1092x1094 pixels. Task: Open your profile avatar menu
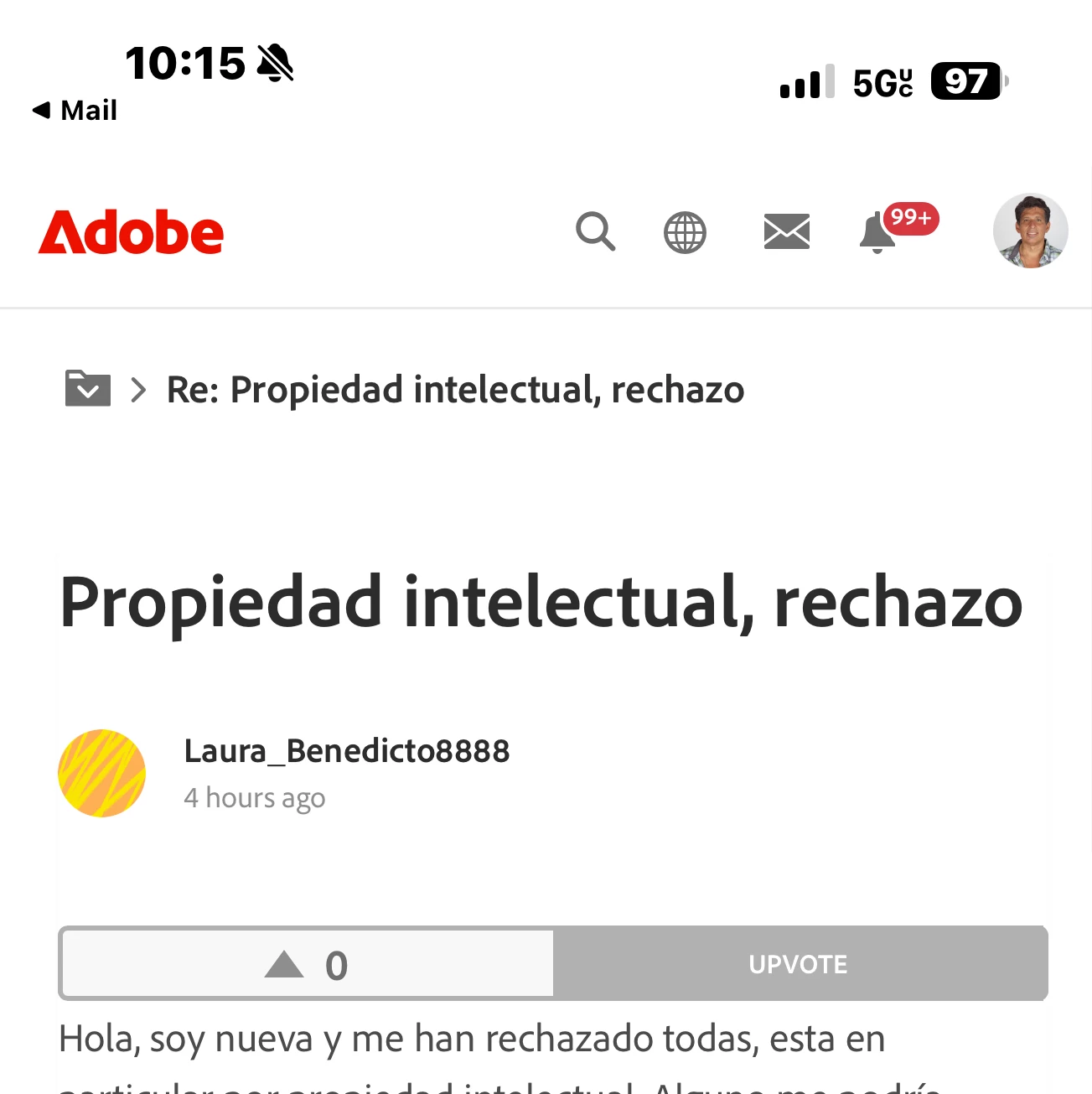click(1030, 231)
